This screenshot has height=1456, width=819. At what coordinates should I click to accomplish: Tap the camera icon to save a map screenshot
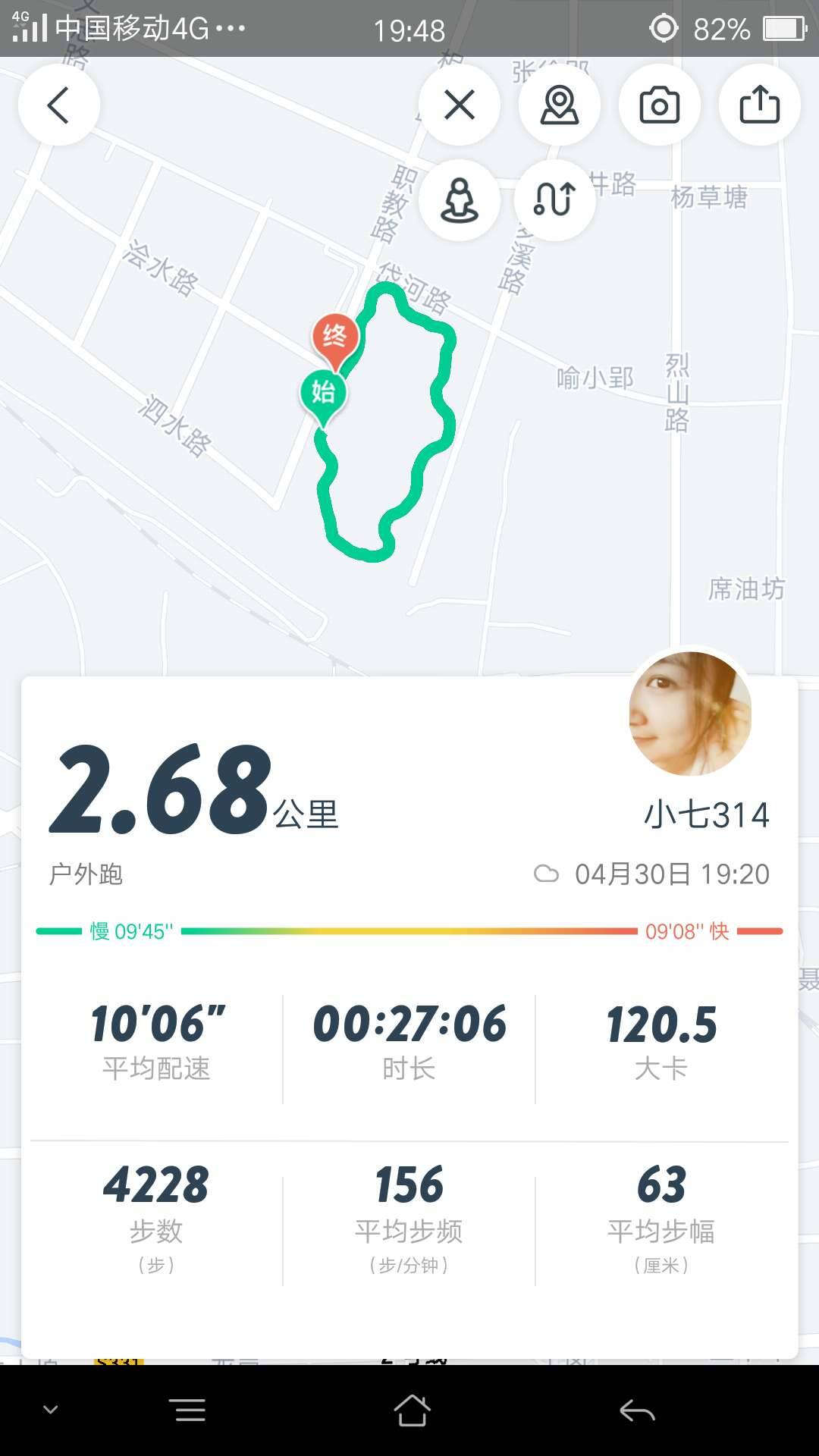(x=659, y=105)
